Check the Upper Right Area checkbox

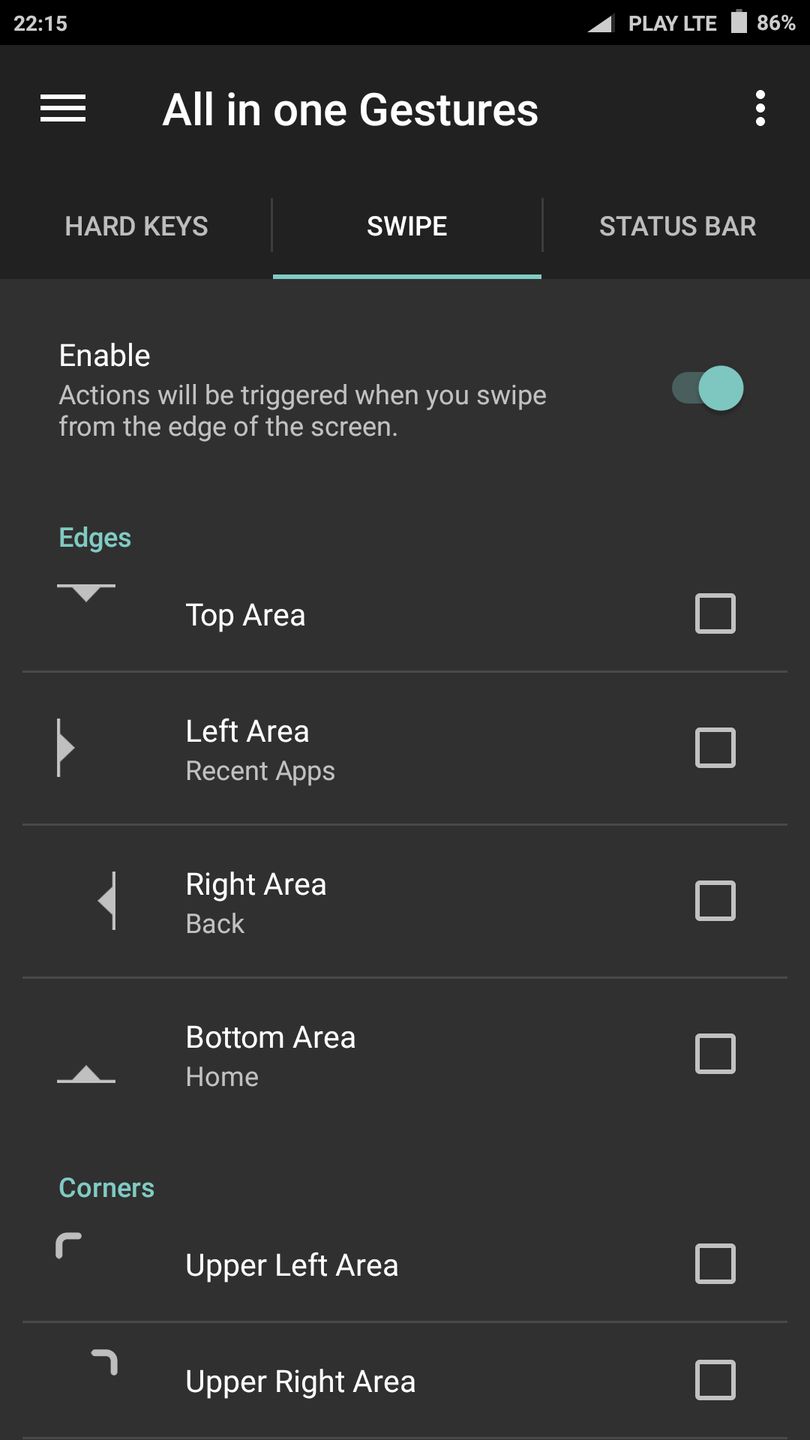pos(715,1381)
